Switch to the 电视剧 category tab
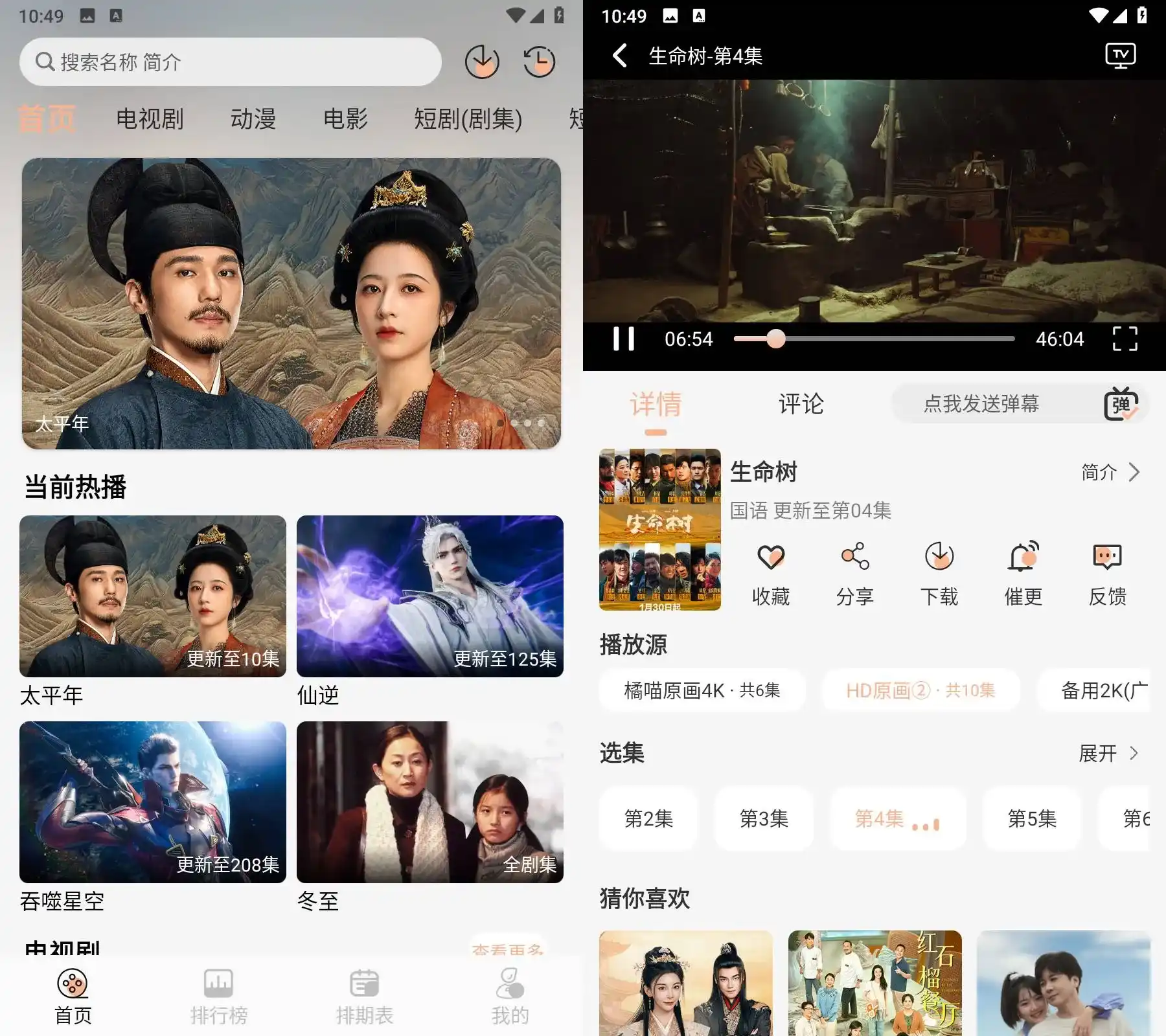The height and width of the screenshot is (1036, 1166). [x=150, y=119]
